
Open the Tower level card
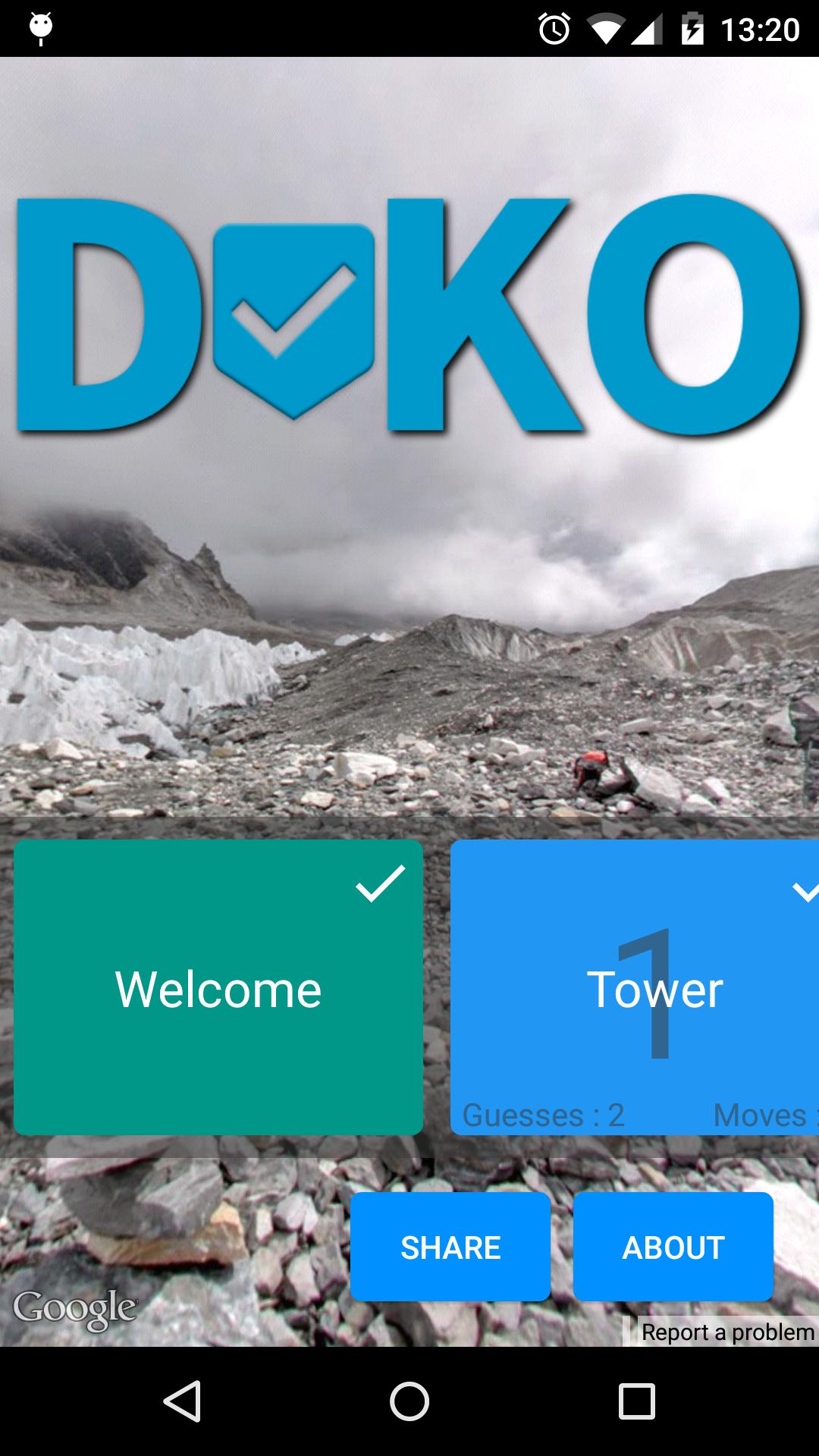[635, 987]
